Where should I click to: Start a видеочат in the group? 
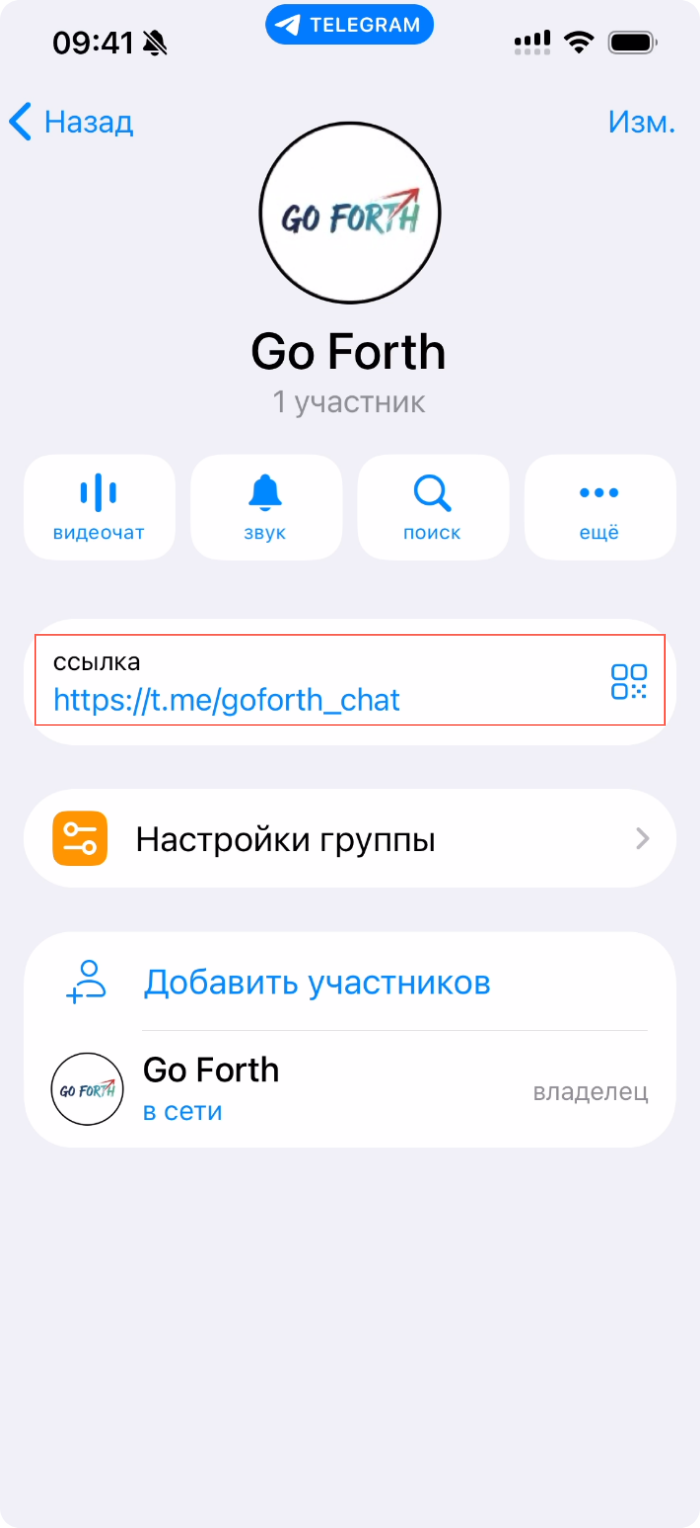(99, 507)
